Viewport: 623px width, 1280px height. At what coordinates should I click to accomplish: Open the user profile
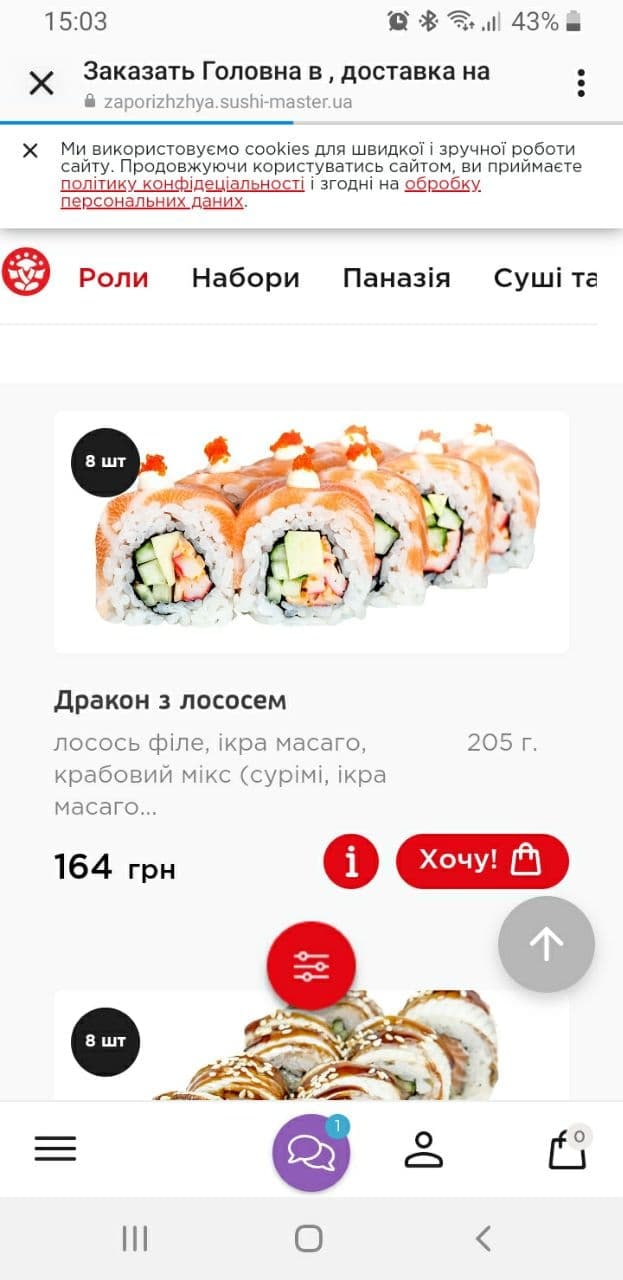point(423,1149)
